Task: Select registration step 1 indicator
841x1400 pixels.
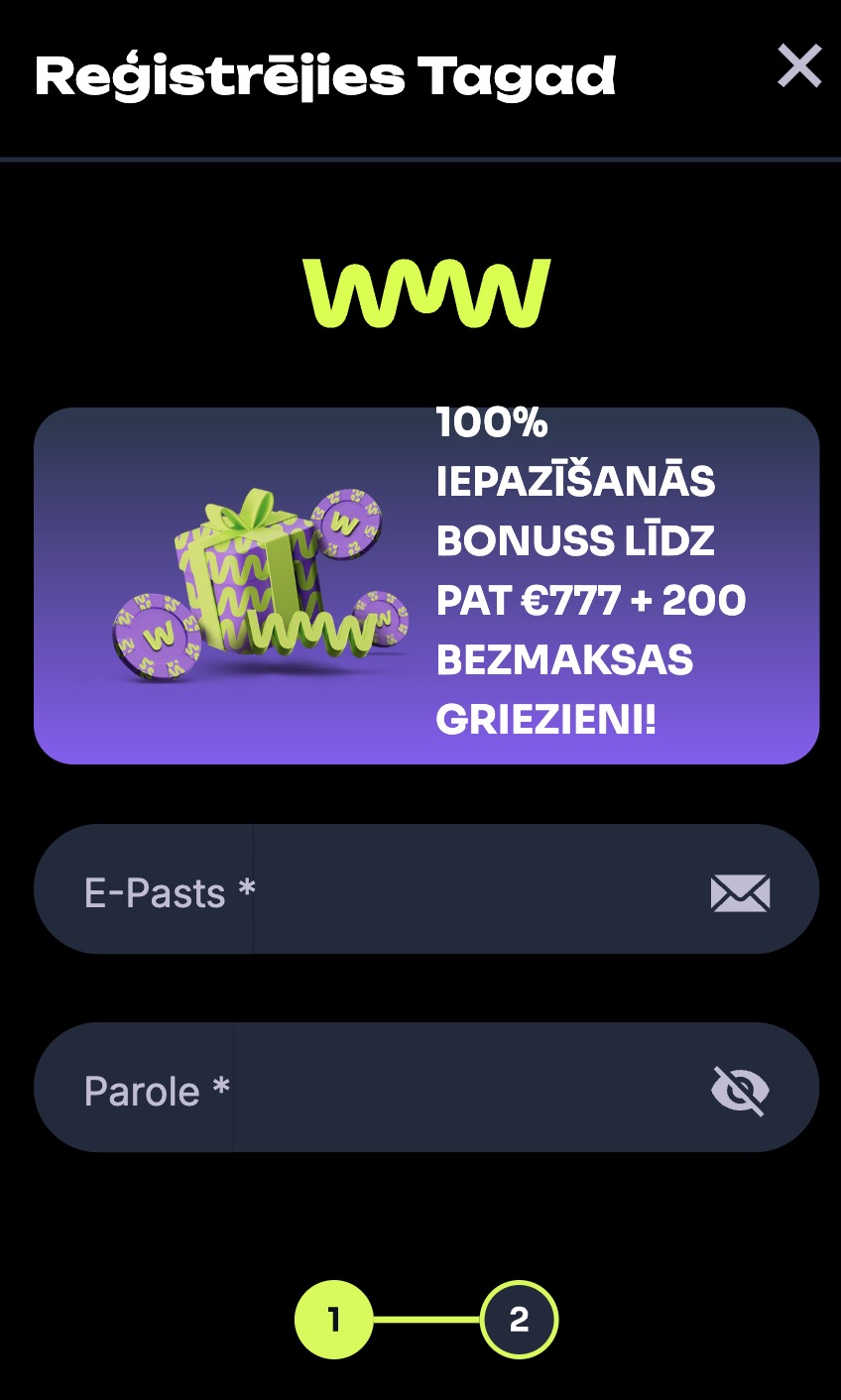Action: coord(333,1320)
